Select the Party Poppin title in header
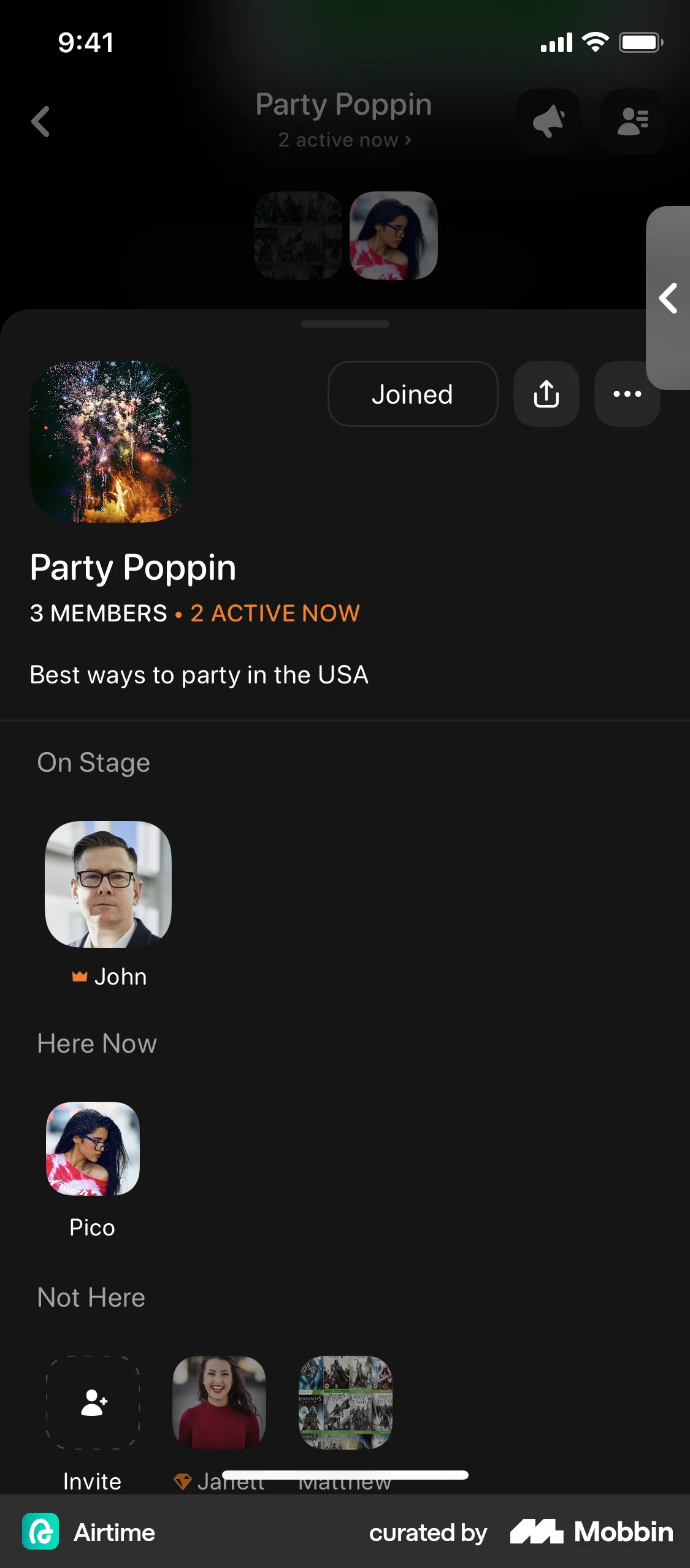 [x=343, y=104]
